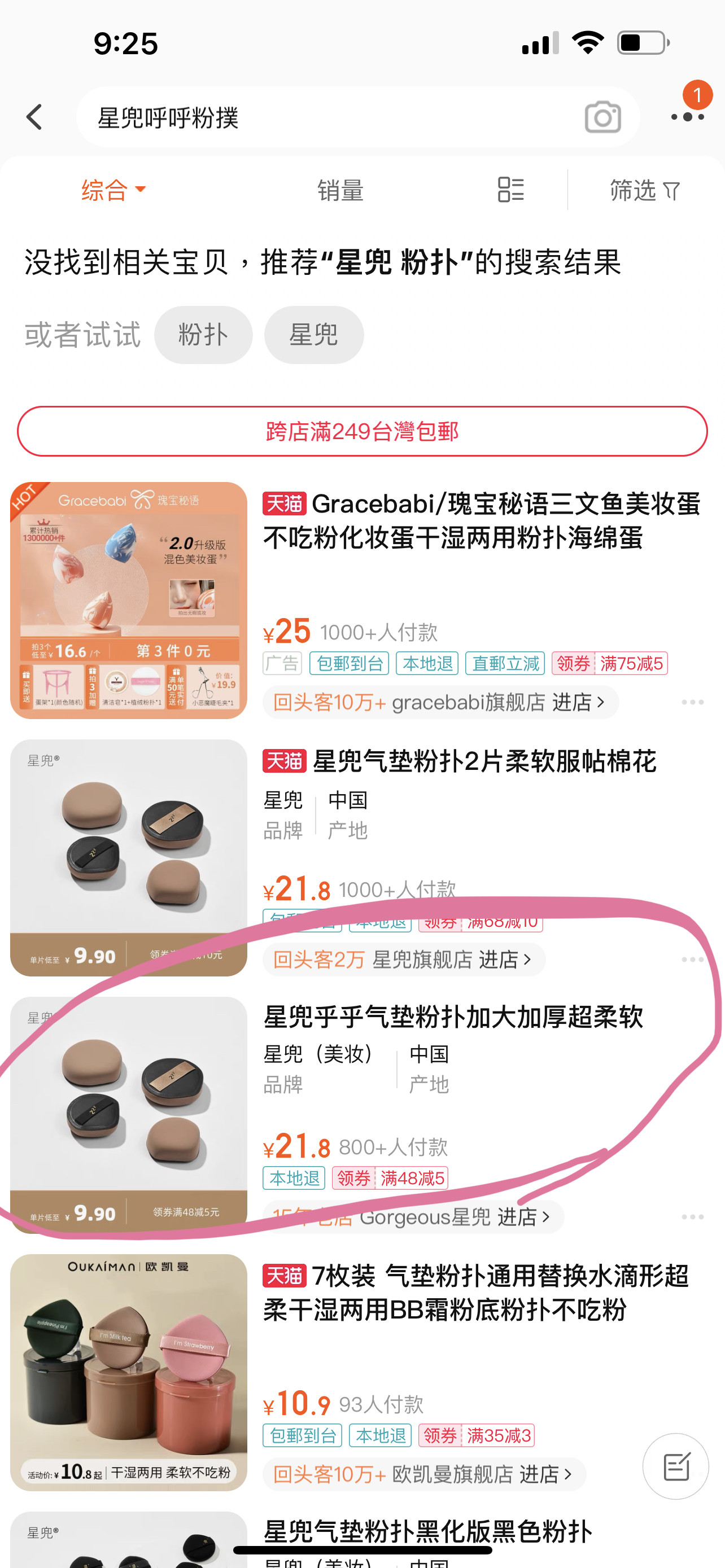The height and width of the screenshot is (1568, 725).
Task: Open camera image search
Action: tap(602, 117)
